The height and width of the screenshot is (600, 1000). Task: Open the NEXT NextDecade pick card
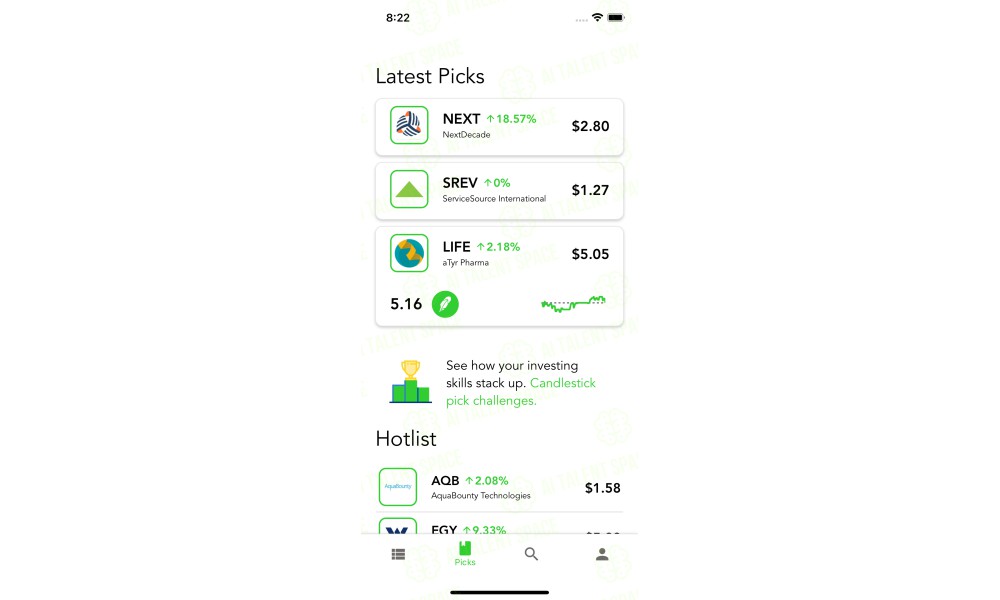click(499, 127)
